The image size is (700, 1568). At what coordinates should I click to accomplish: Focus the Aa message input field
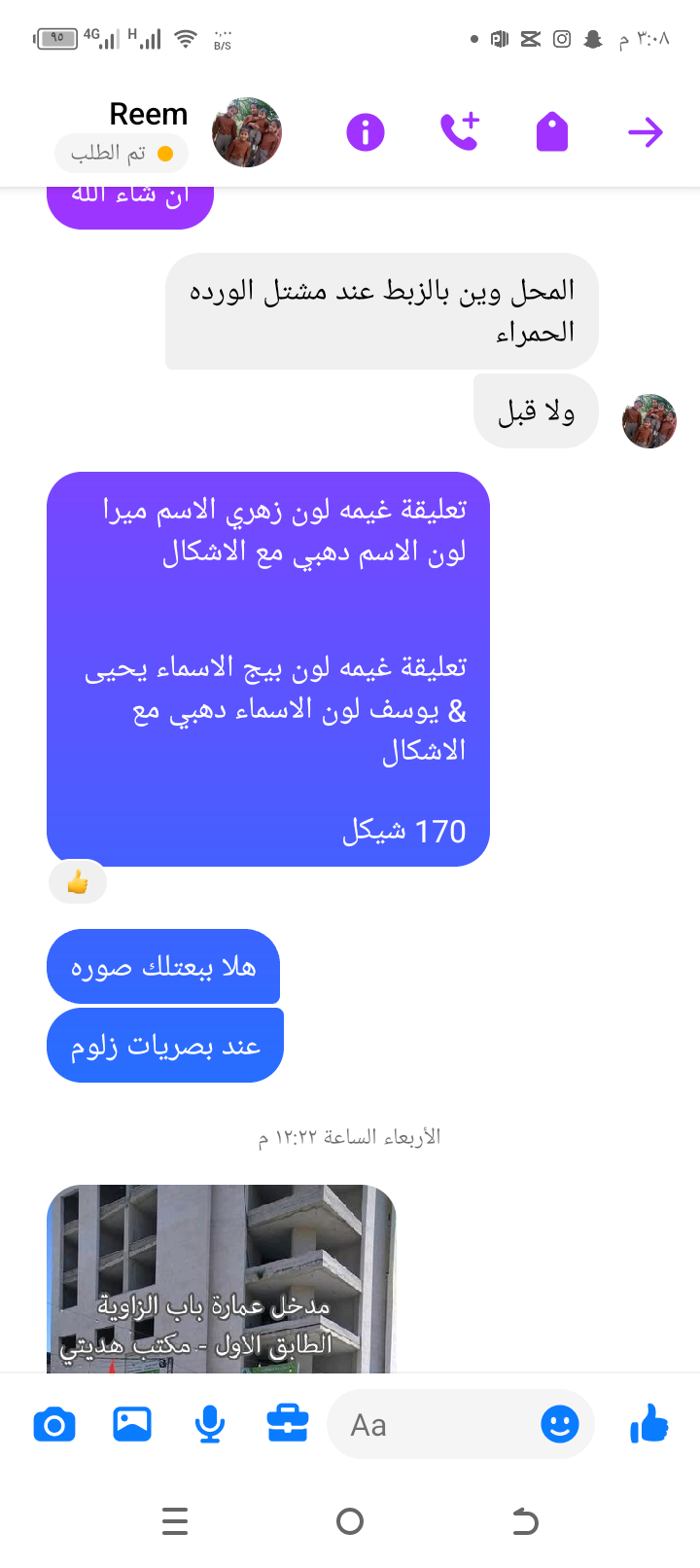428,1425
